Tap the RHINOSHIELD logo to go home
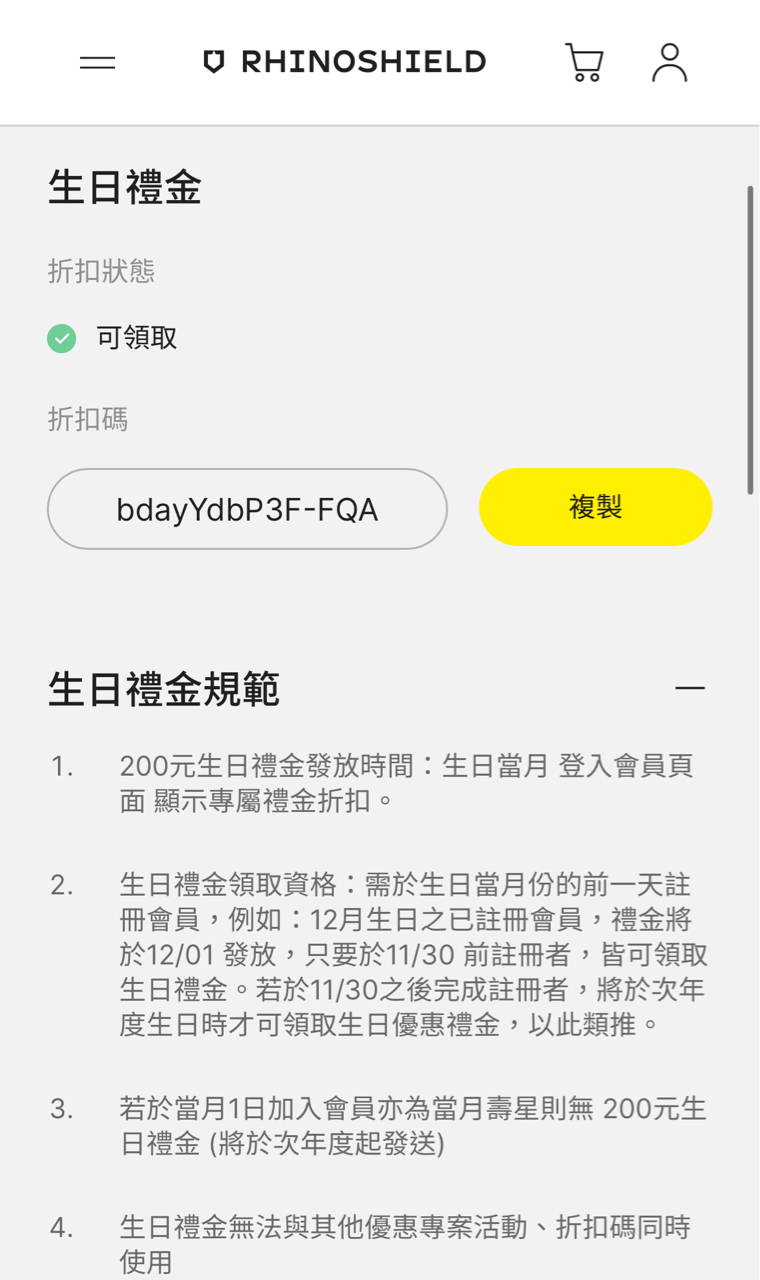Screen dimensions: 760x1280 (344, 62)
